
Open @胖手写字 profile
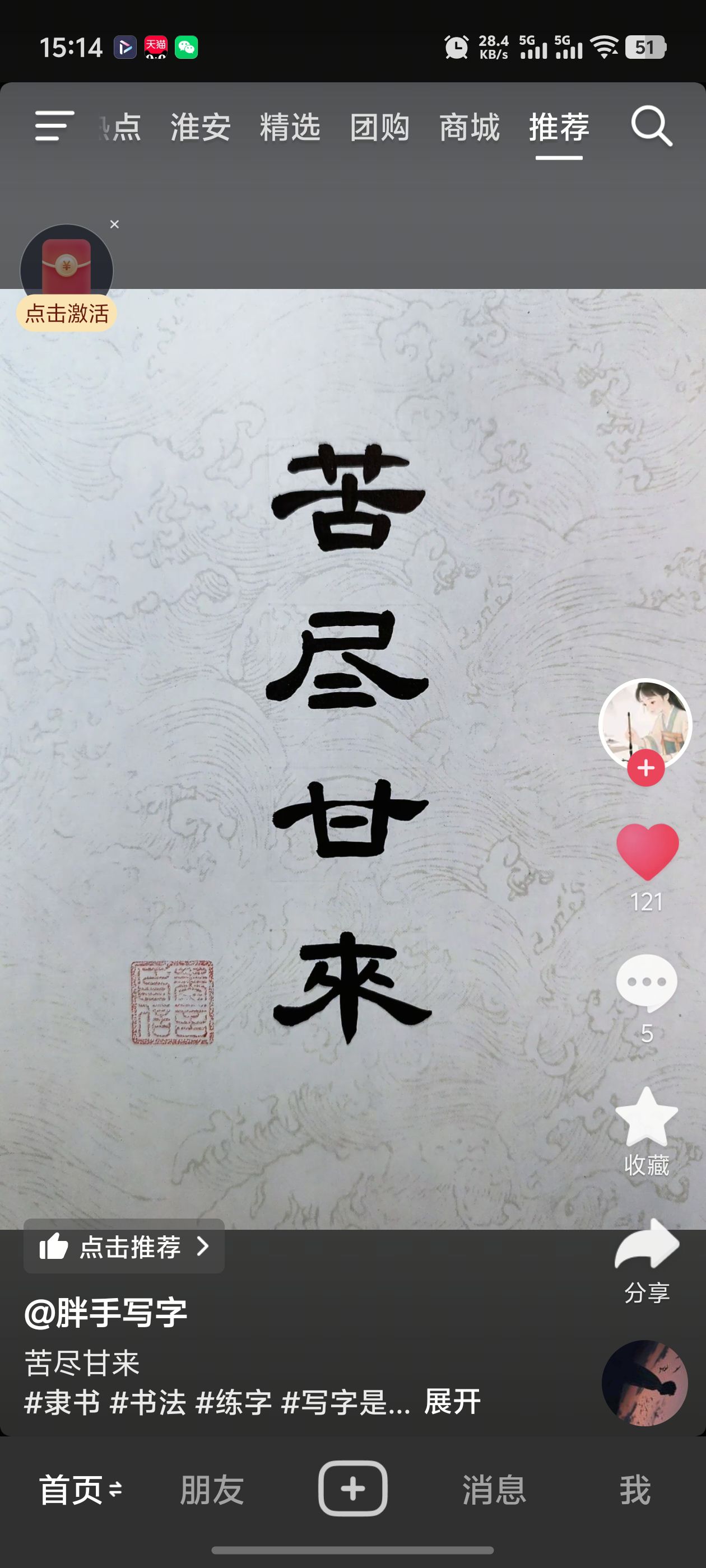(105, 1312)
